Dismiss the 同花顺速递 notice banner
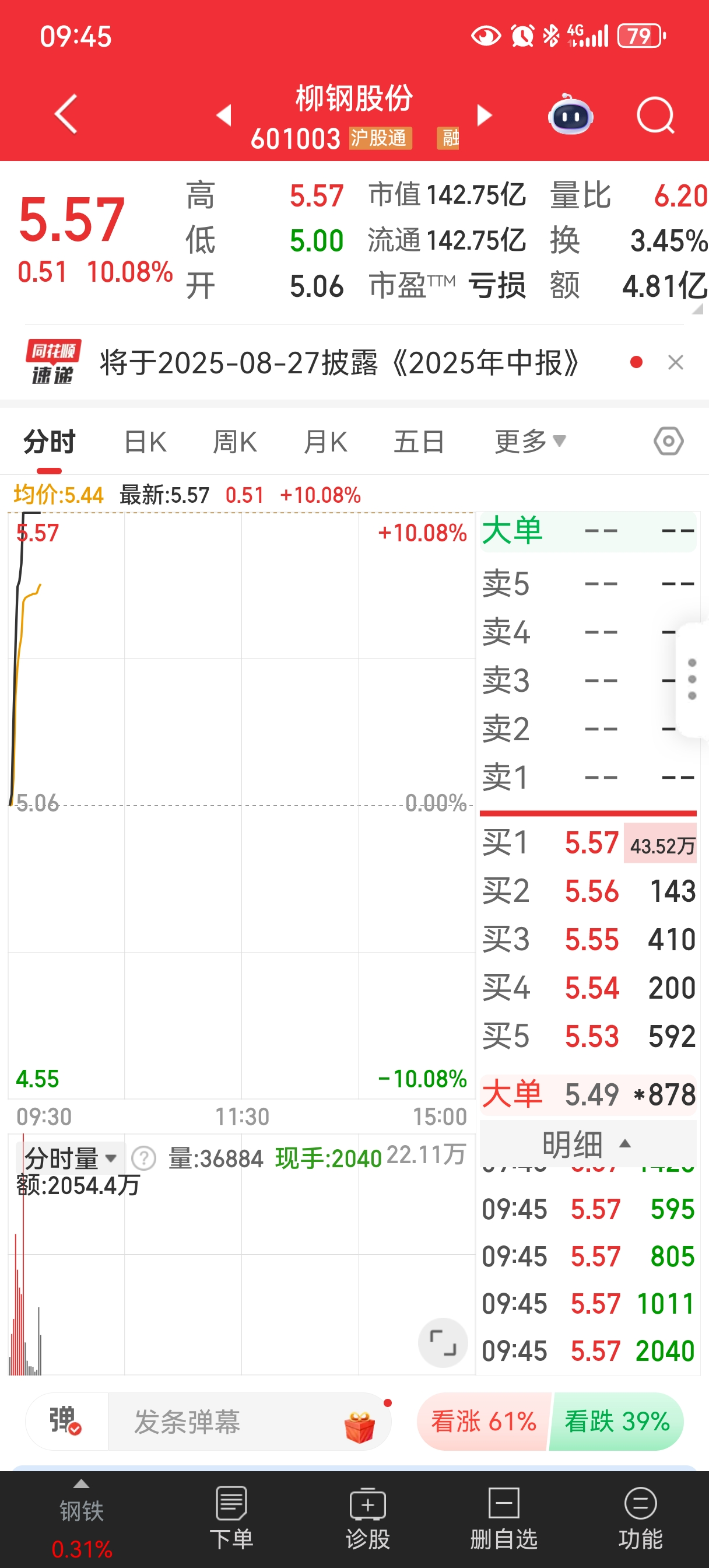The height and width of the screenshot is (1568, 709). tap(676, 363)
